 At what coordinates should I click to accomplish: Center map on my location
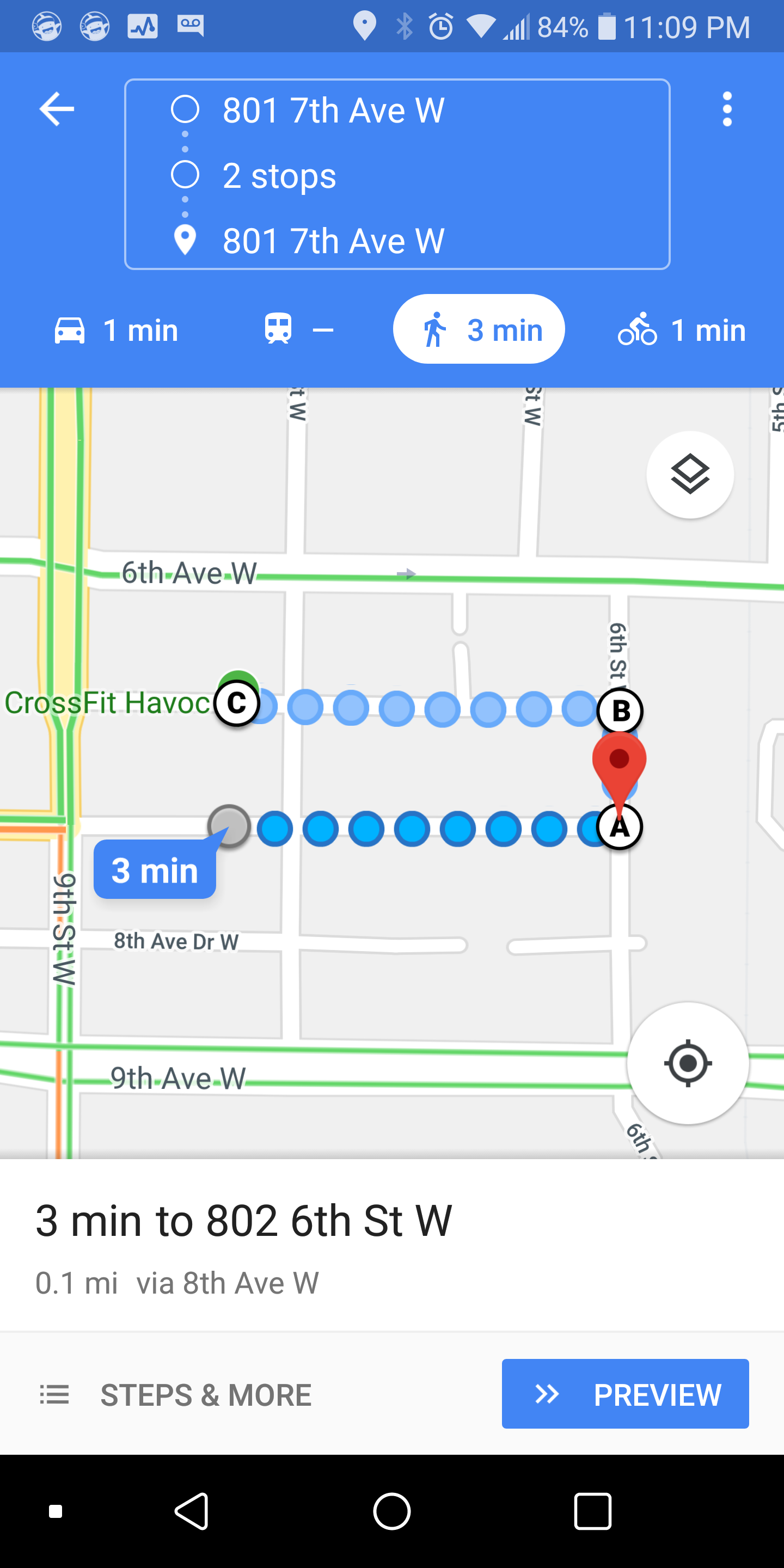(x=687, y=1063)
